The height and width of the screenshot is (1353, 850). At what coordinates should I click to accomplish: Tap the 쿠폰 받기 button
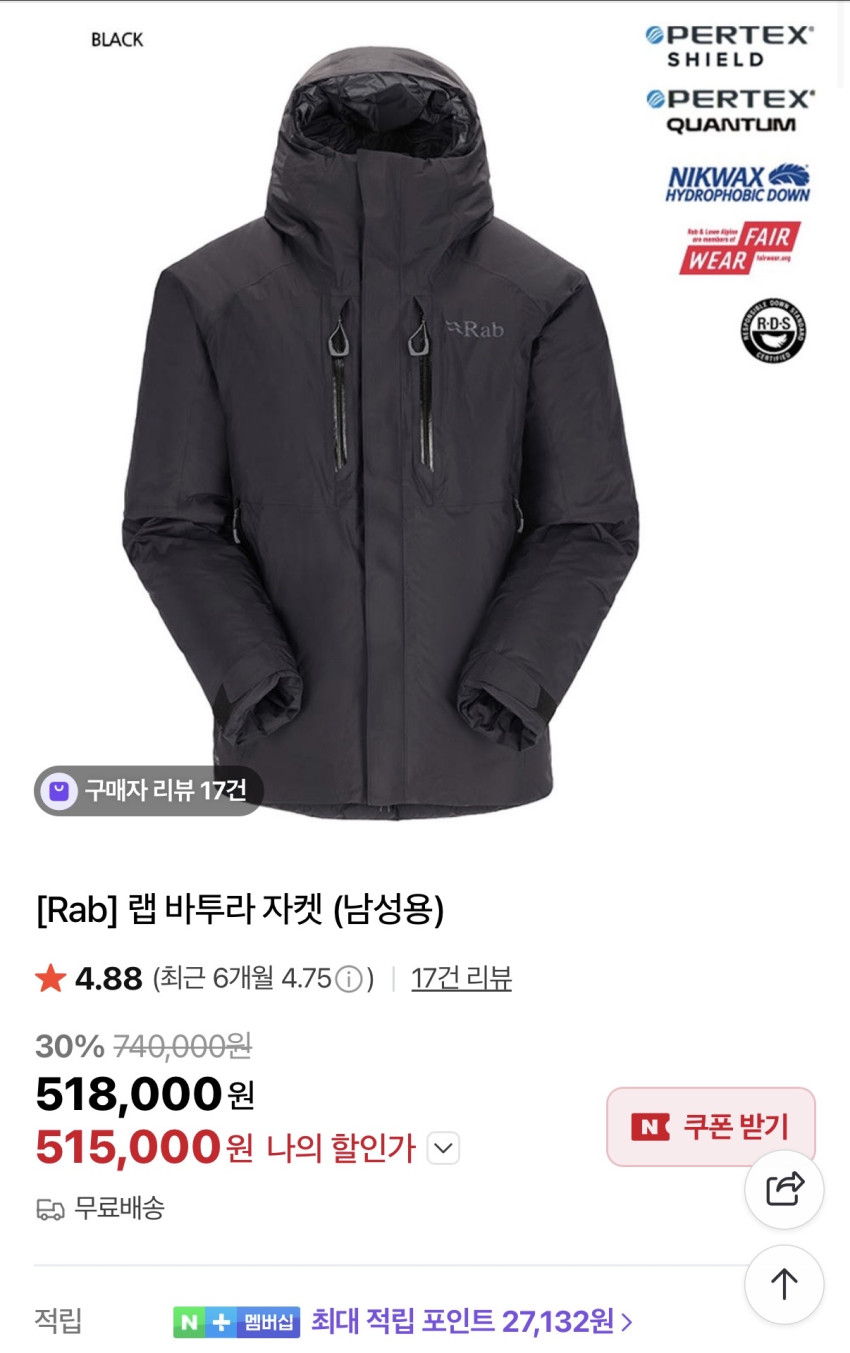pos(711,1127)
